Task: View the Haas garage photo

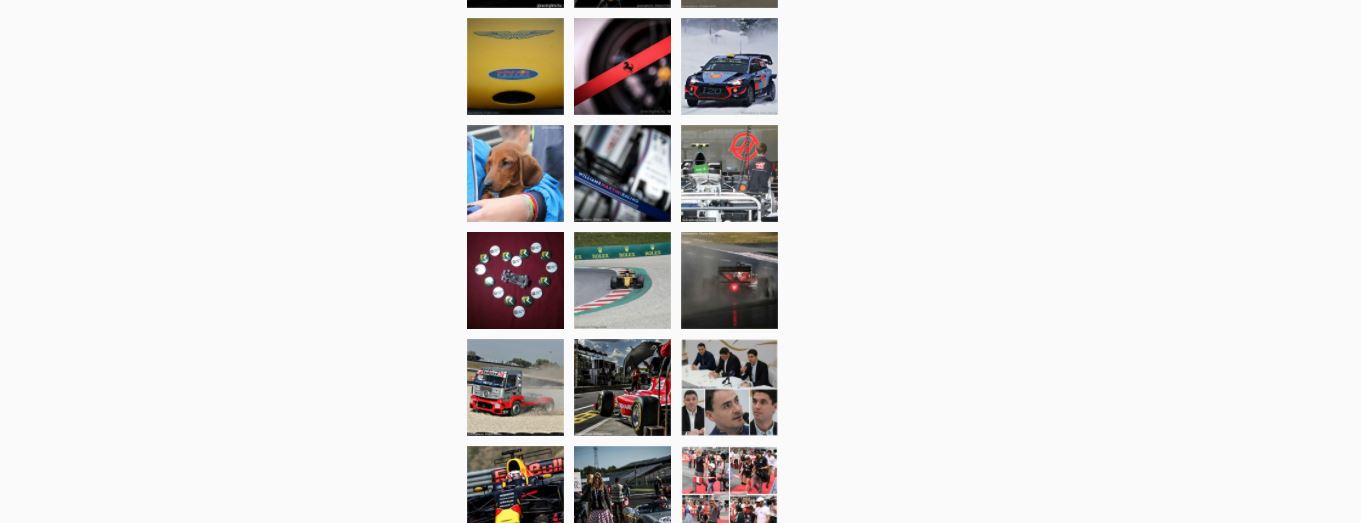Action: coord(729,173)
